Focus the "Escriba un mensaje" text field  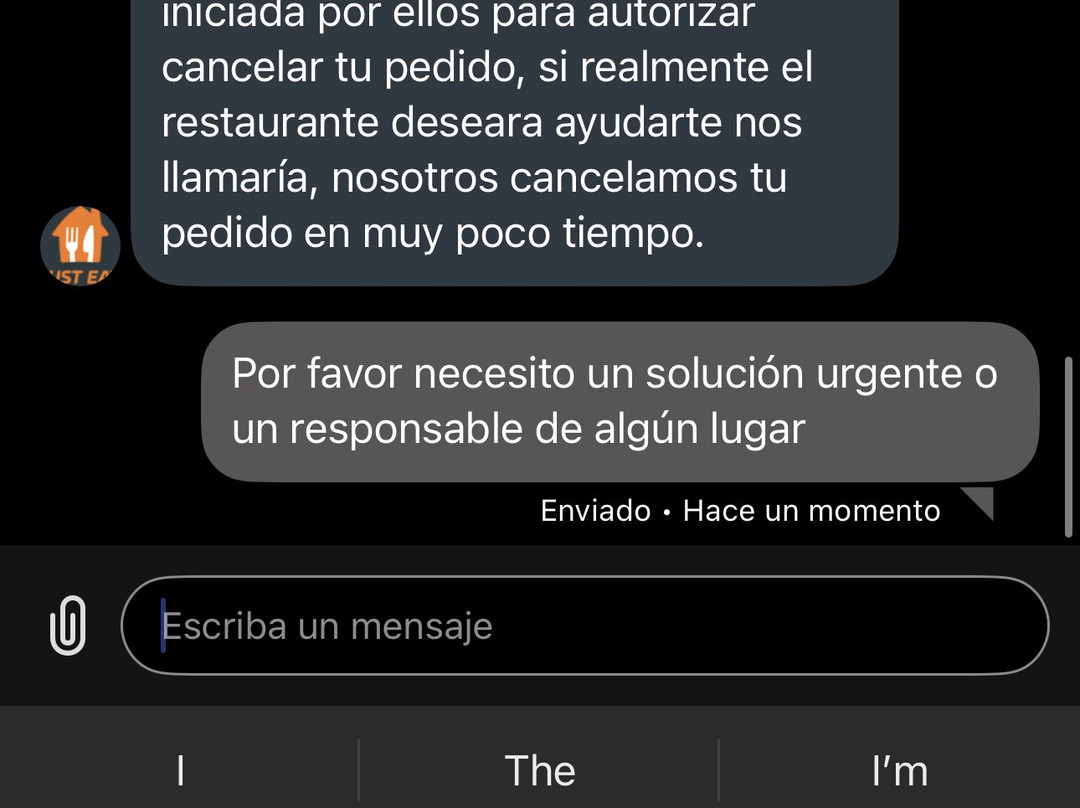tap(585, 626)
